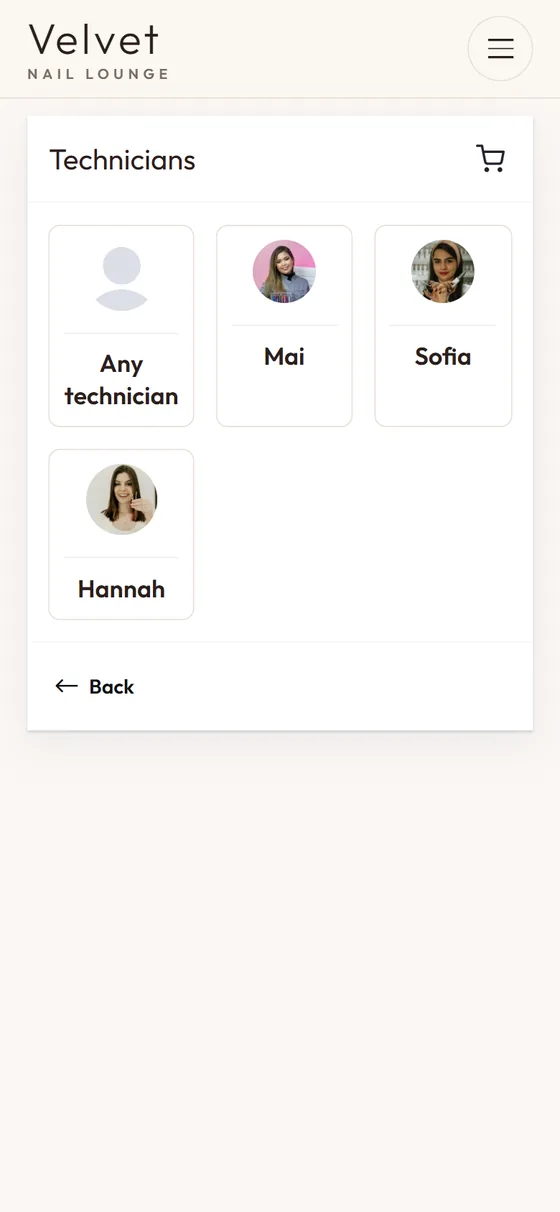Go back to previous step
Viewport: 560px width, 1212px height.
(x=95, y=686)
